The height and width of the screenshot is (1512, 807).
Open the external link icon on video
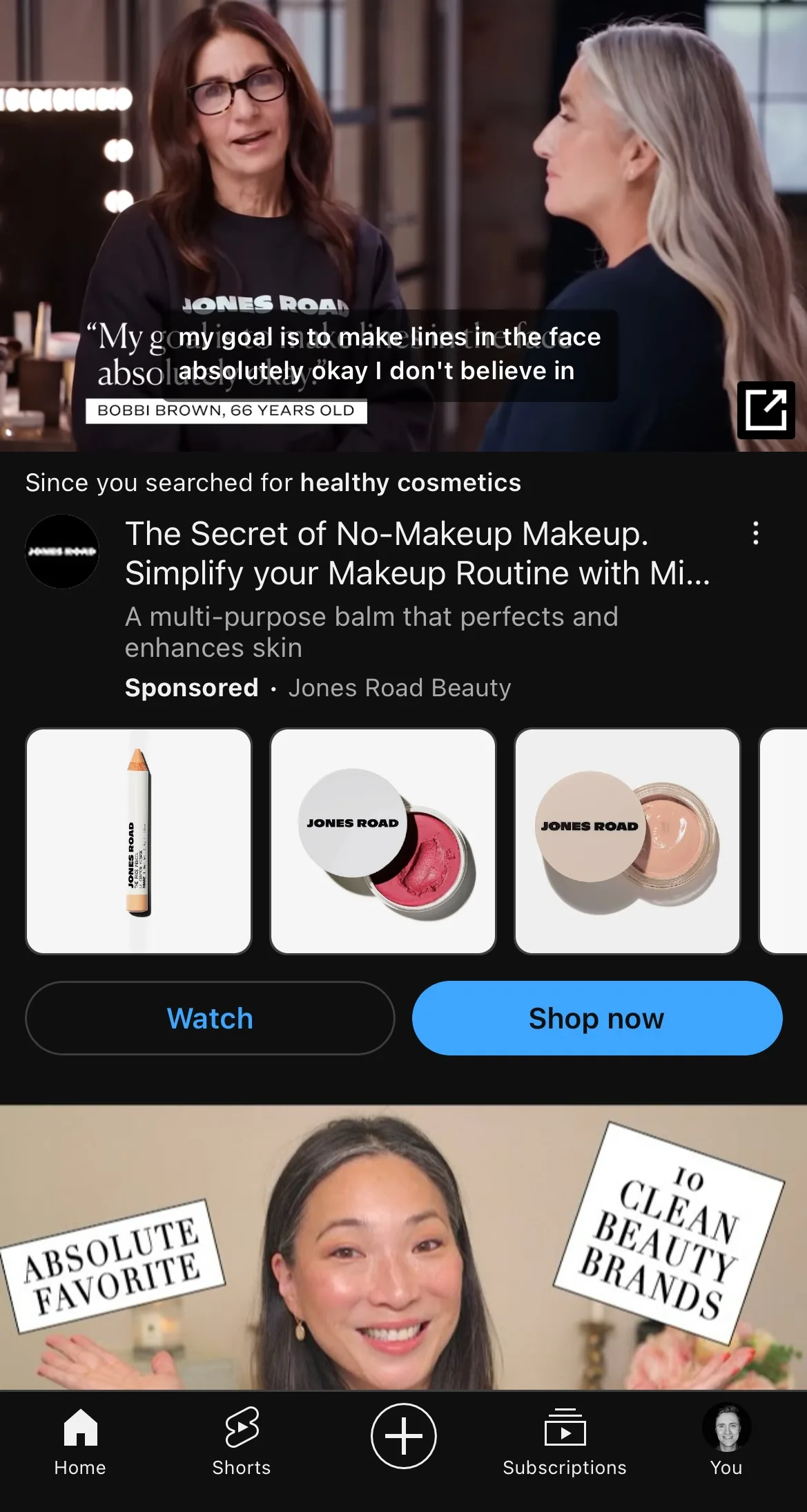click(766, 410)
